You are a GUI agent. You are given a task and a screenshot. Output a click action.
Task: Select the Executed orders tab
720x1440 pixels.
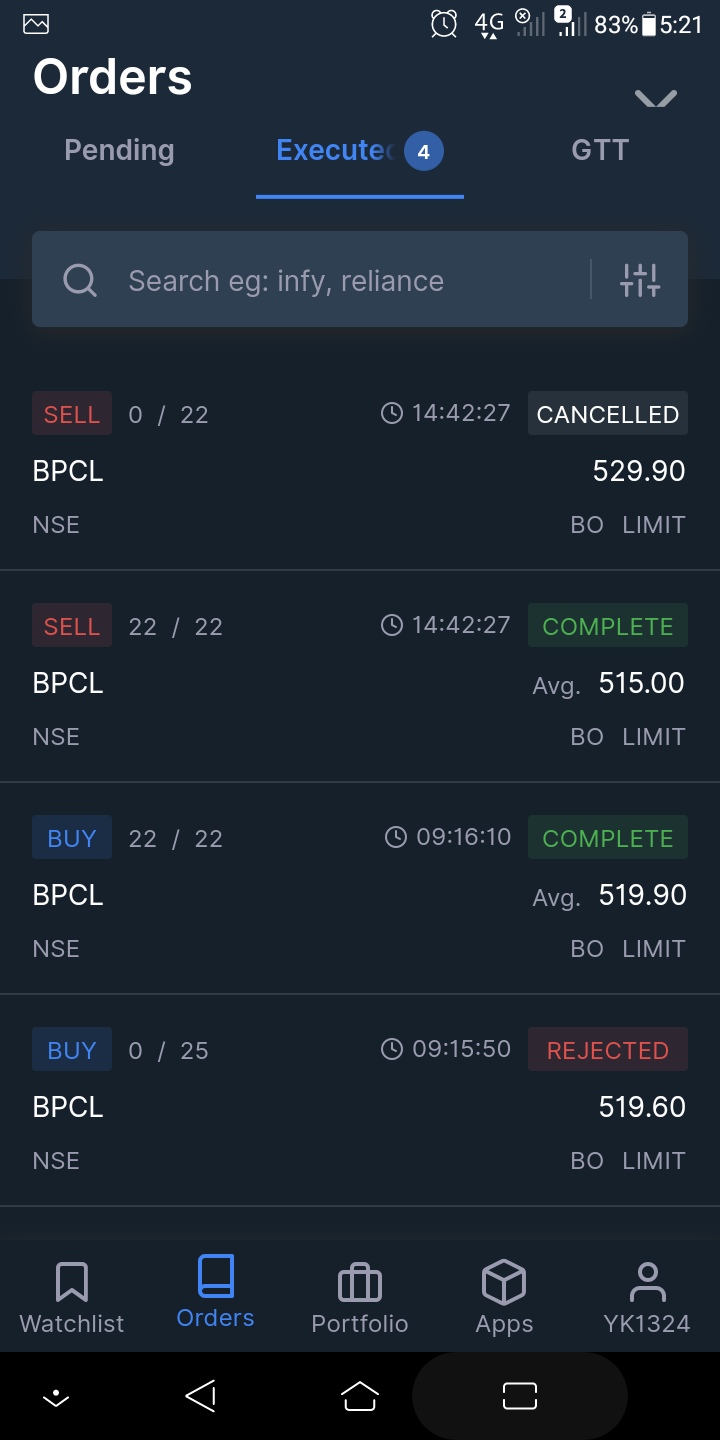[358, 151]
